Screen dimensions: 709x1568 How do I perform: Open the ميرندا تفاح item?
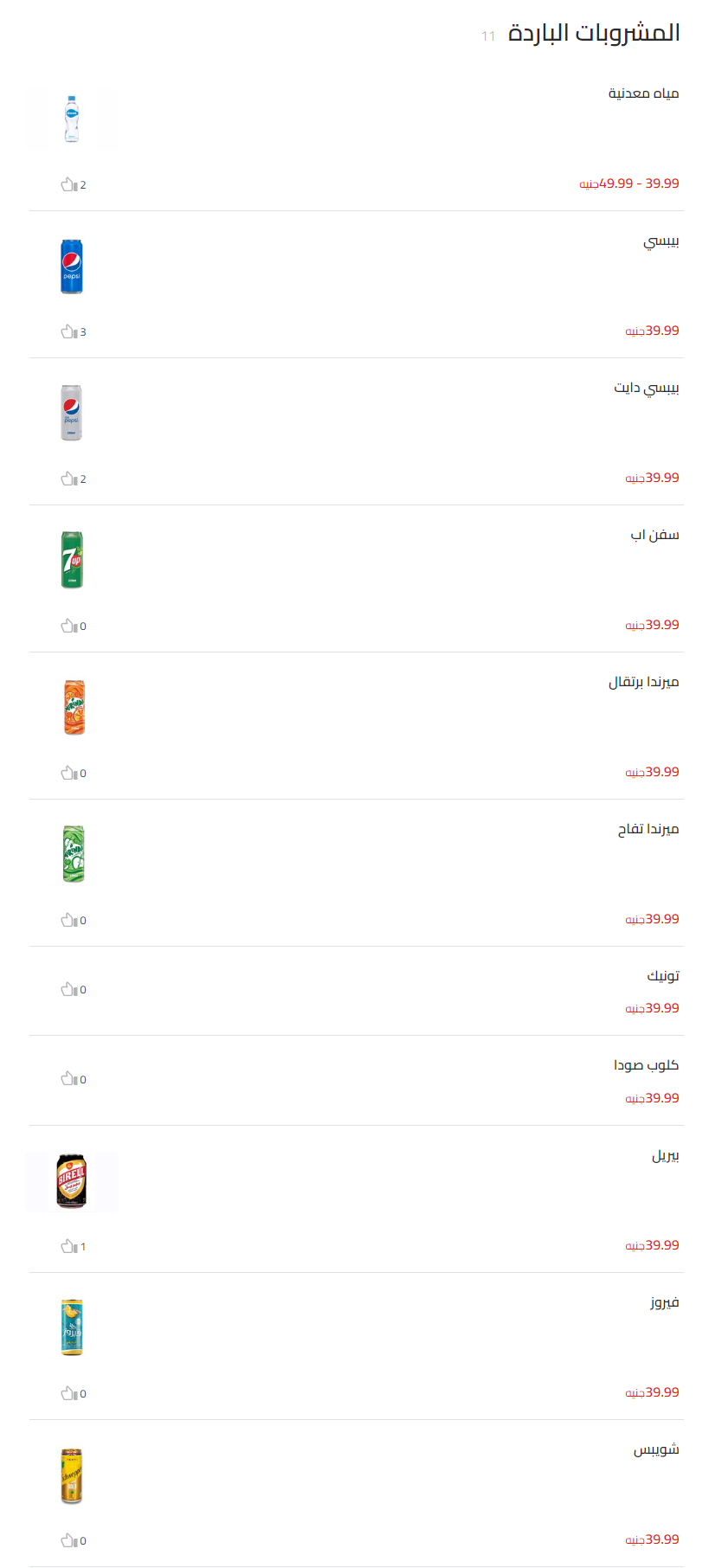pyautogui.click(x=648, y=829)
